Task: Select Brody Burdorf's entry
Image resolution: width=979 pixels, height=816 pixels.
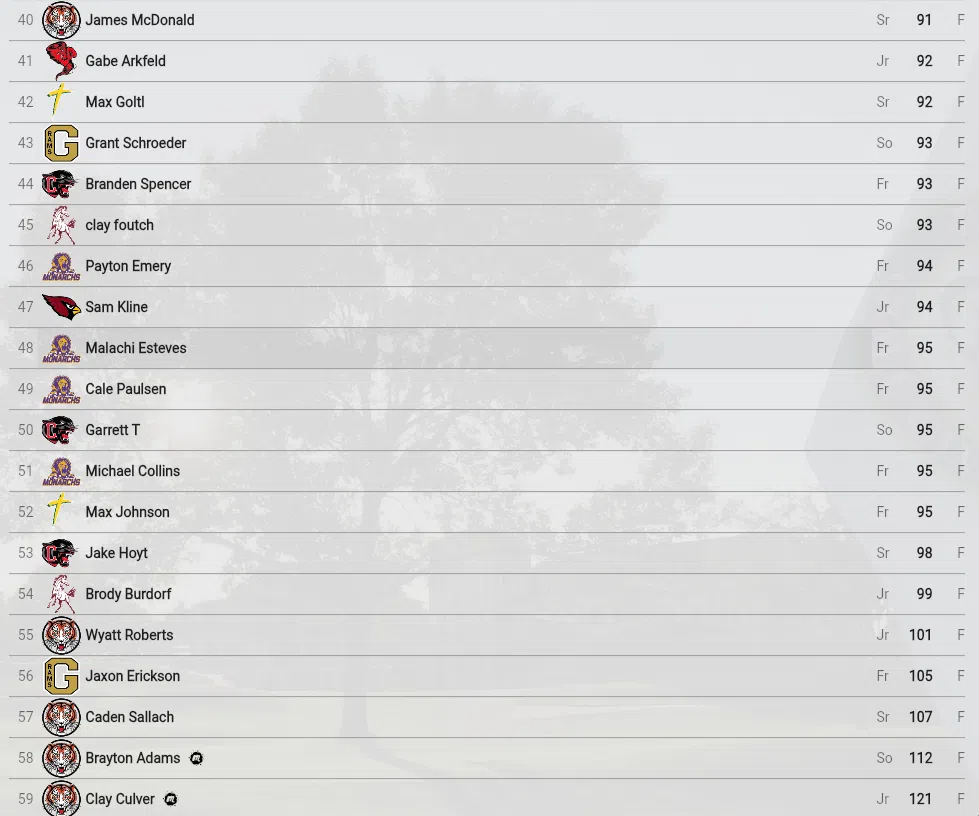Action: pos(129,594)
